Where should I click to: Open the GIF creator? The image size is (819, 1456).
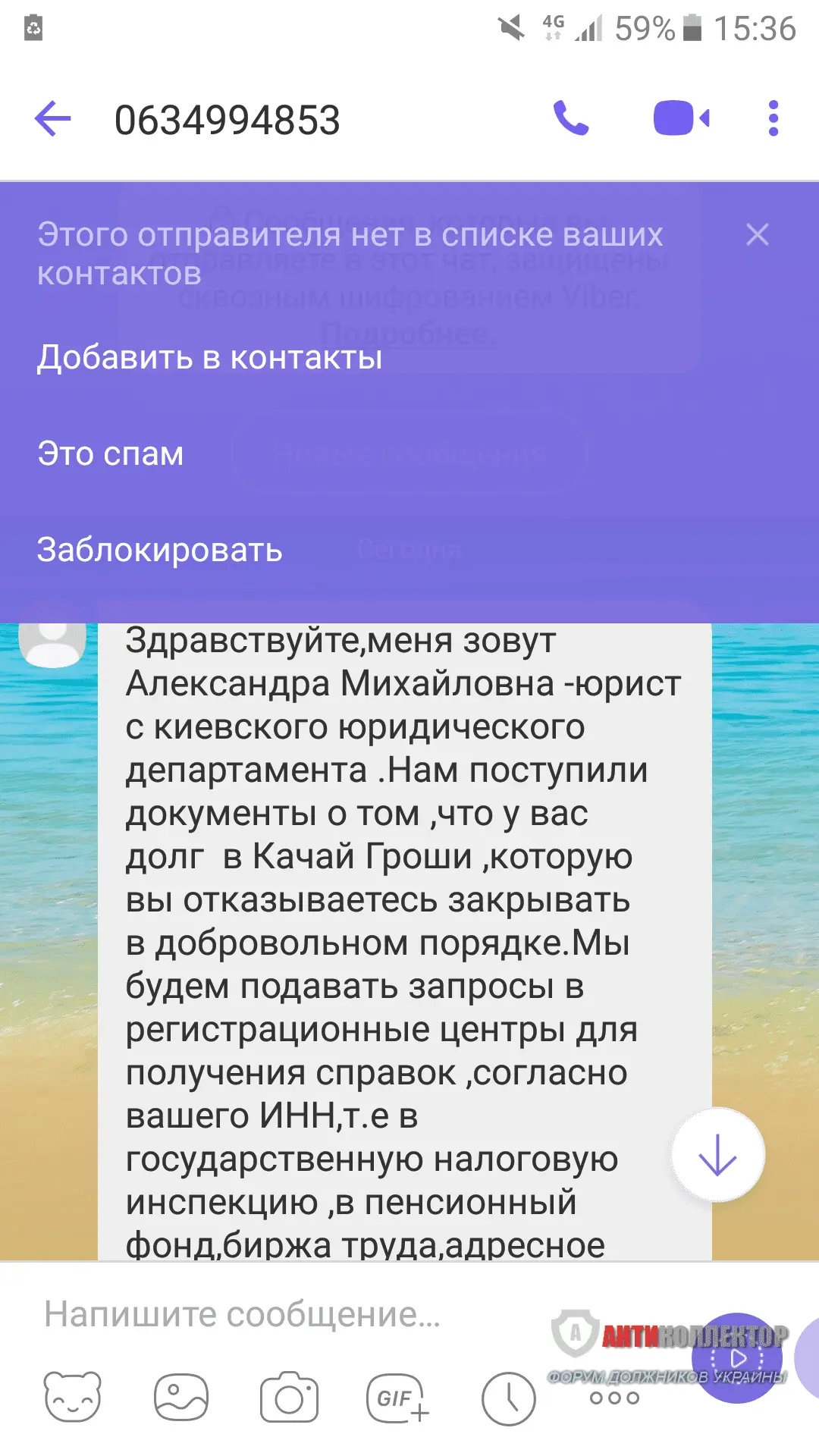(x=397, y=1397)
